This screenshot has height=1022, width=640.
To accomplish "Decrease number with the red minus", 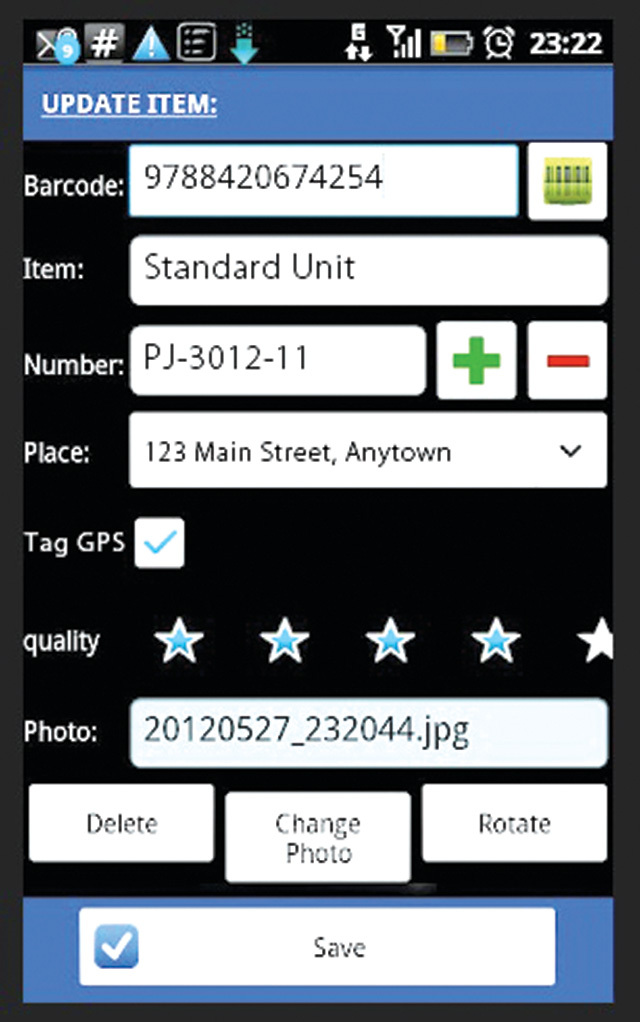I will [567, 360].
